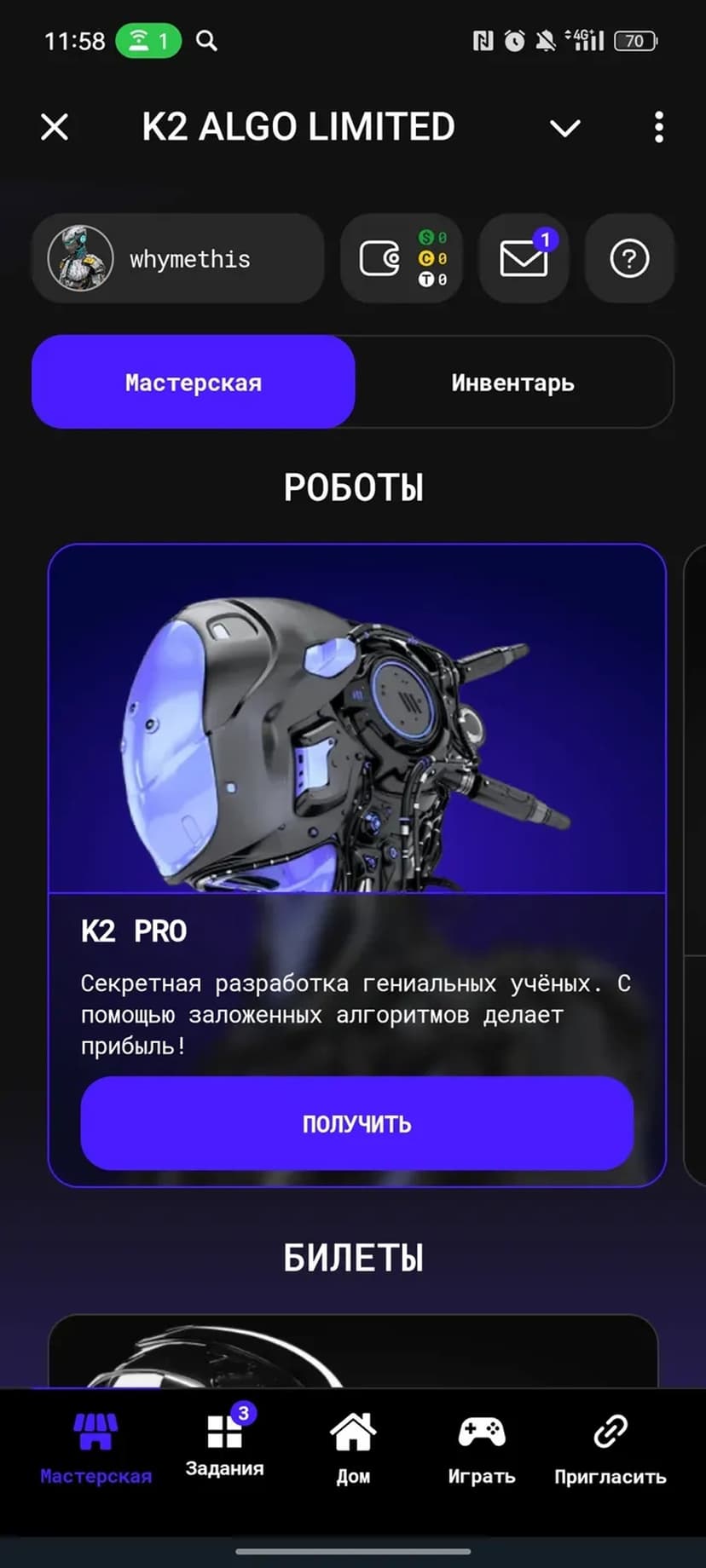Open the whymethis profile
The image size is (706, 1568).
tap(177, 258)
